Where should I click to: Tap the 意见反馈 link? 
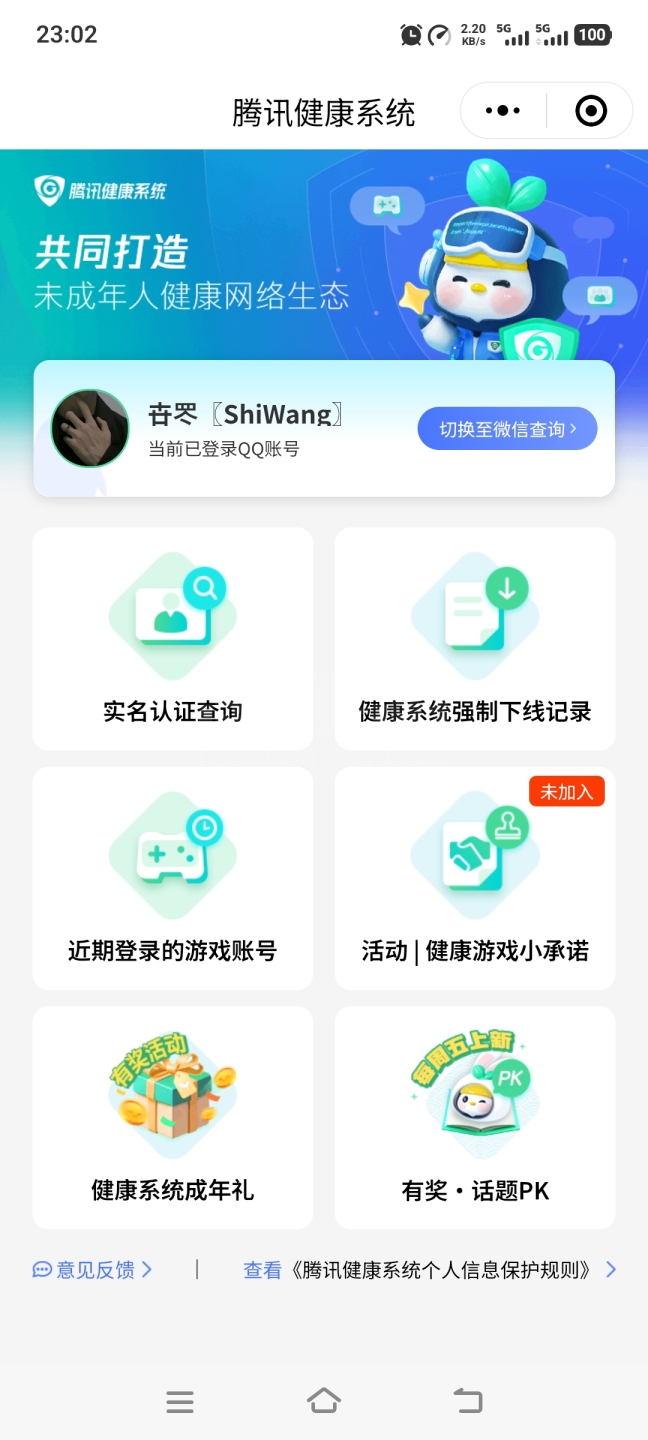(93, 1270)
